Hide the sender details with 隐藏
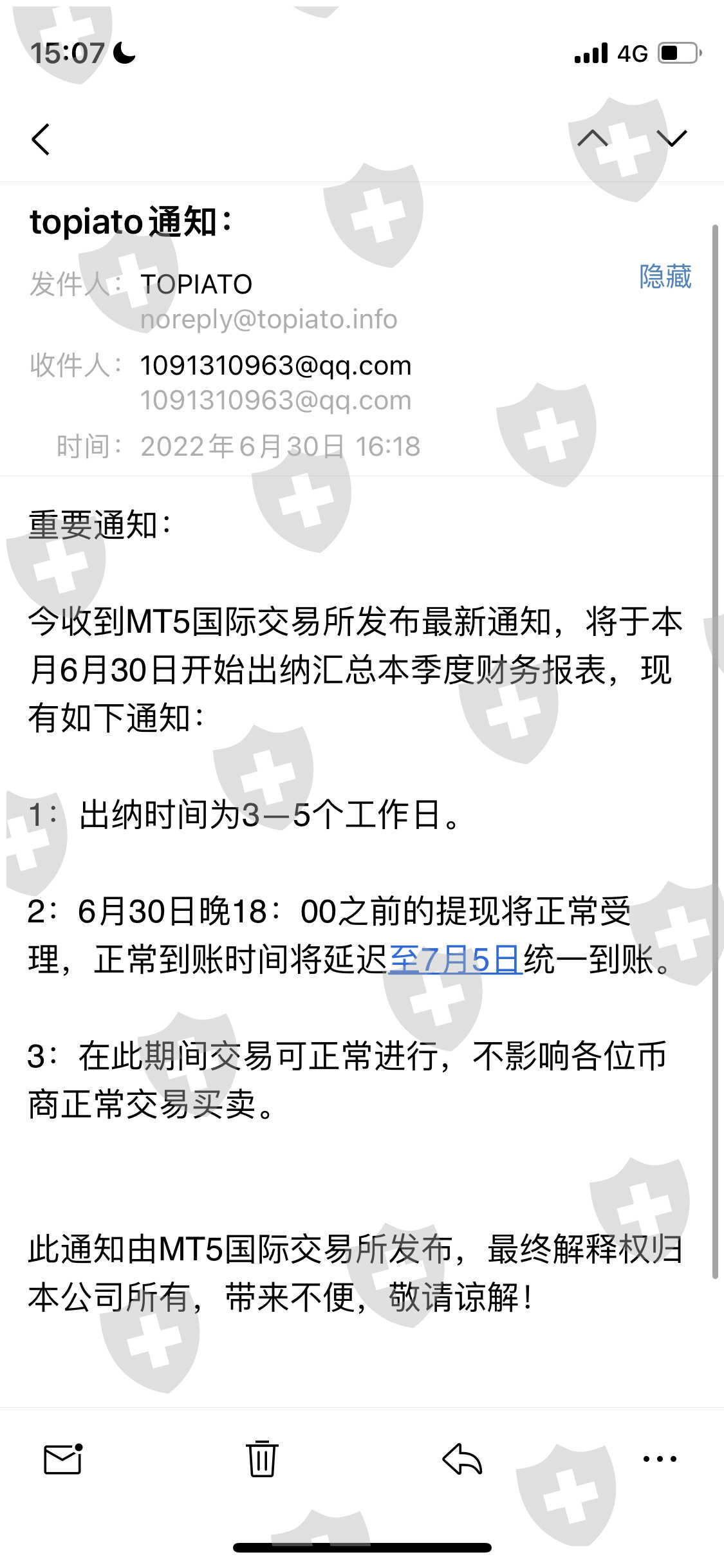724x1568 pixels. pyautogui.click(x=665, y=277)
